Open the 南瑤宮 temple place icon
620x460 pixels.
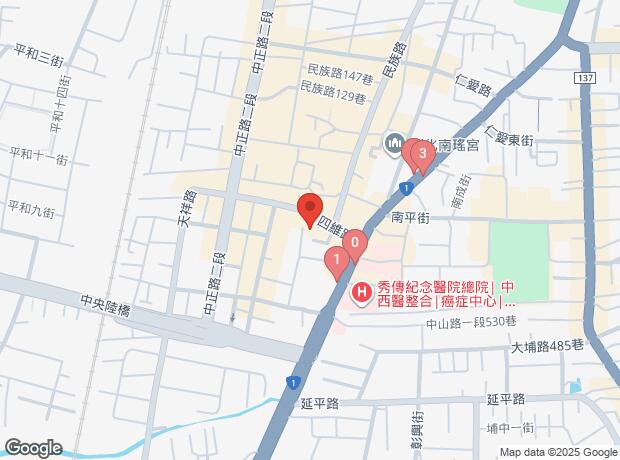pos(393,147)
